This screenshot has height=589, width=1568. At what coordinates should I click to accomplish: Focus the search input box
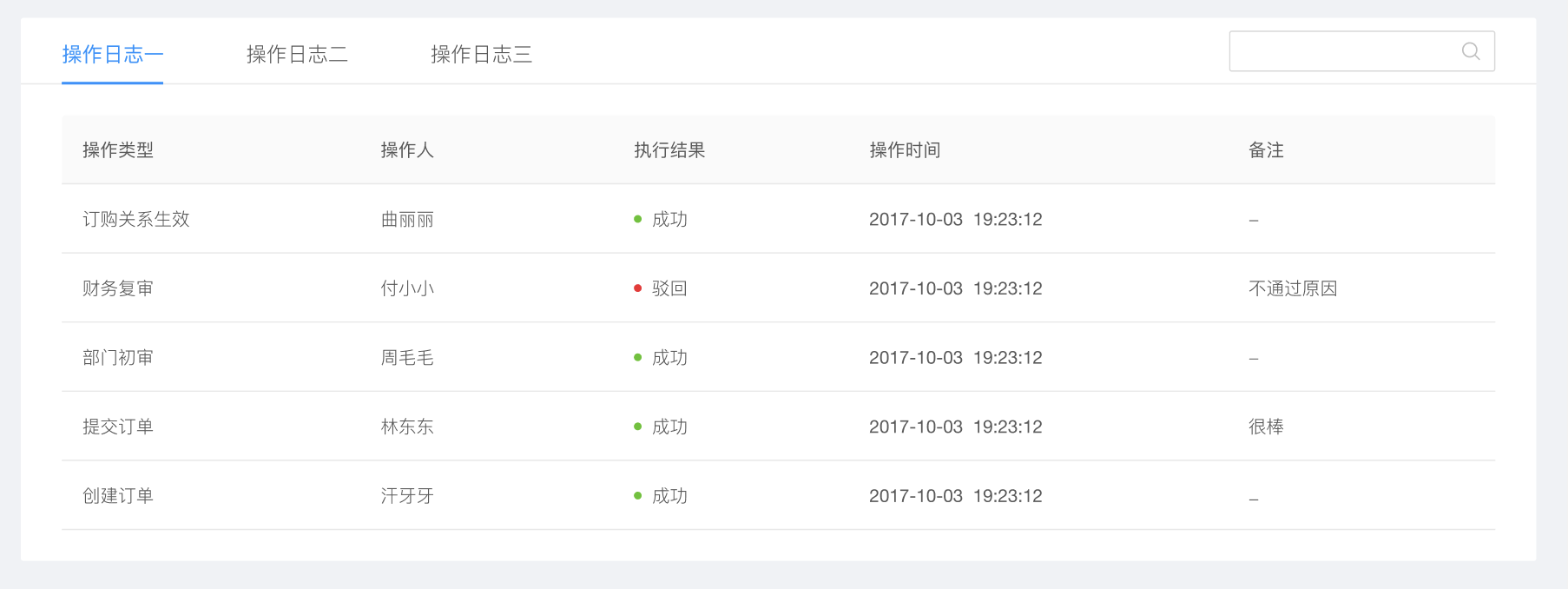point(1341,51)
